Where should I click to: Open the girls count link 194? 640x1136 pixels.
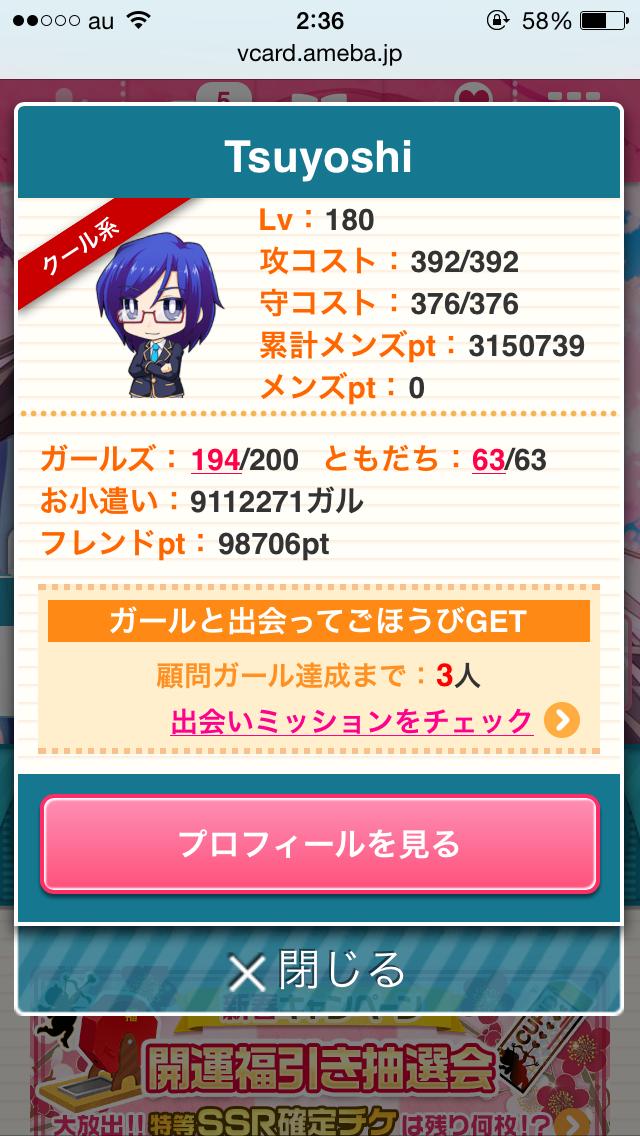click(x=215, y=460)
